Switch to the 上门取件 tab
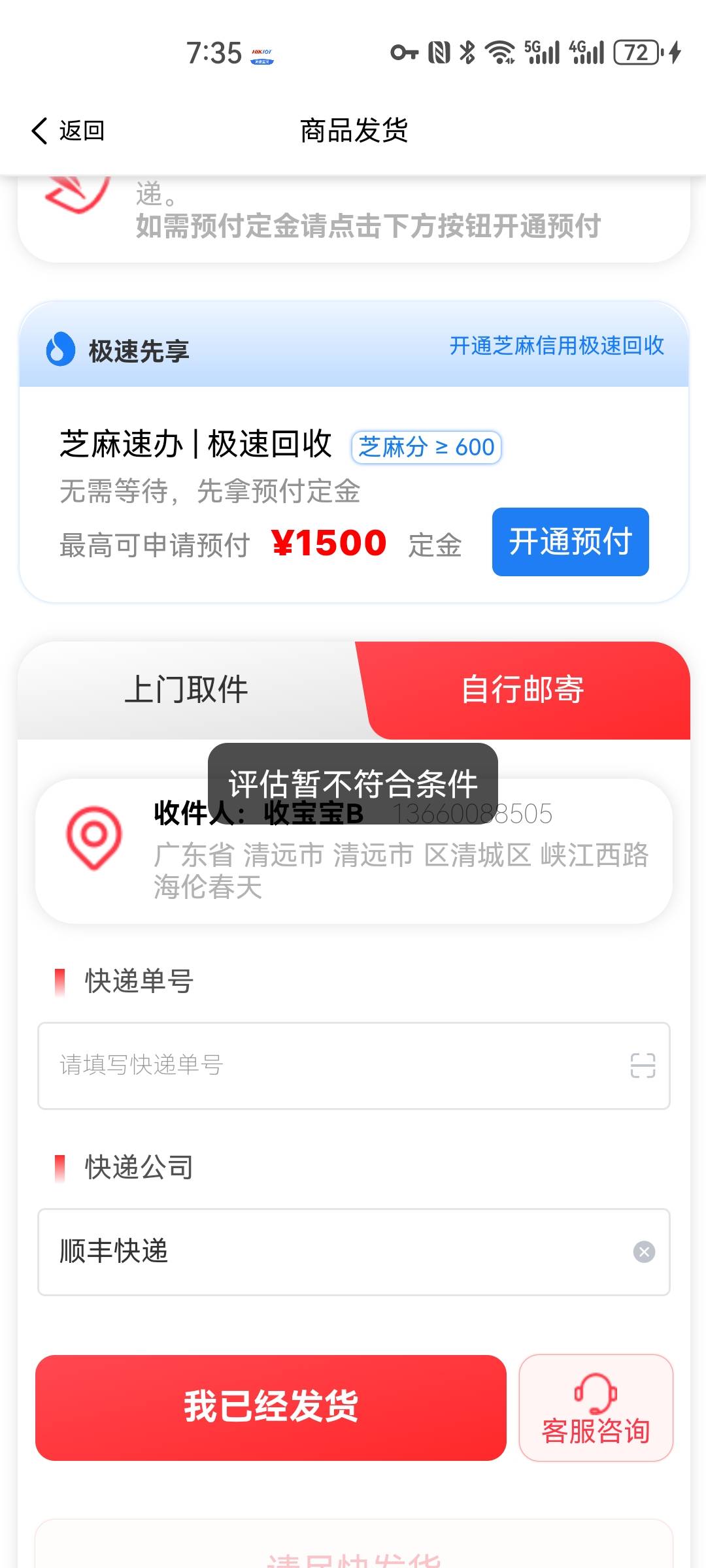This screenshot has width=706, height=1568. pos(186,690)
